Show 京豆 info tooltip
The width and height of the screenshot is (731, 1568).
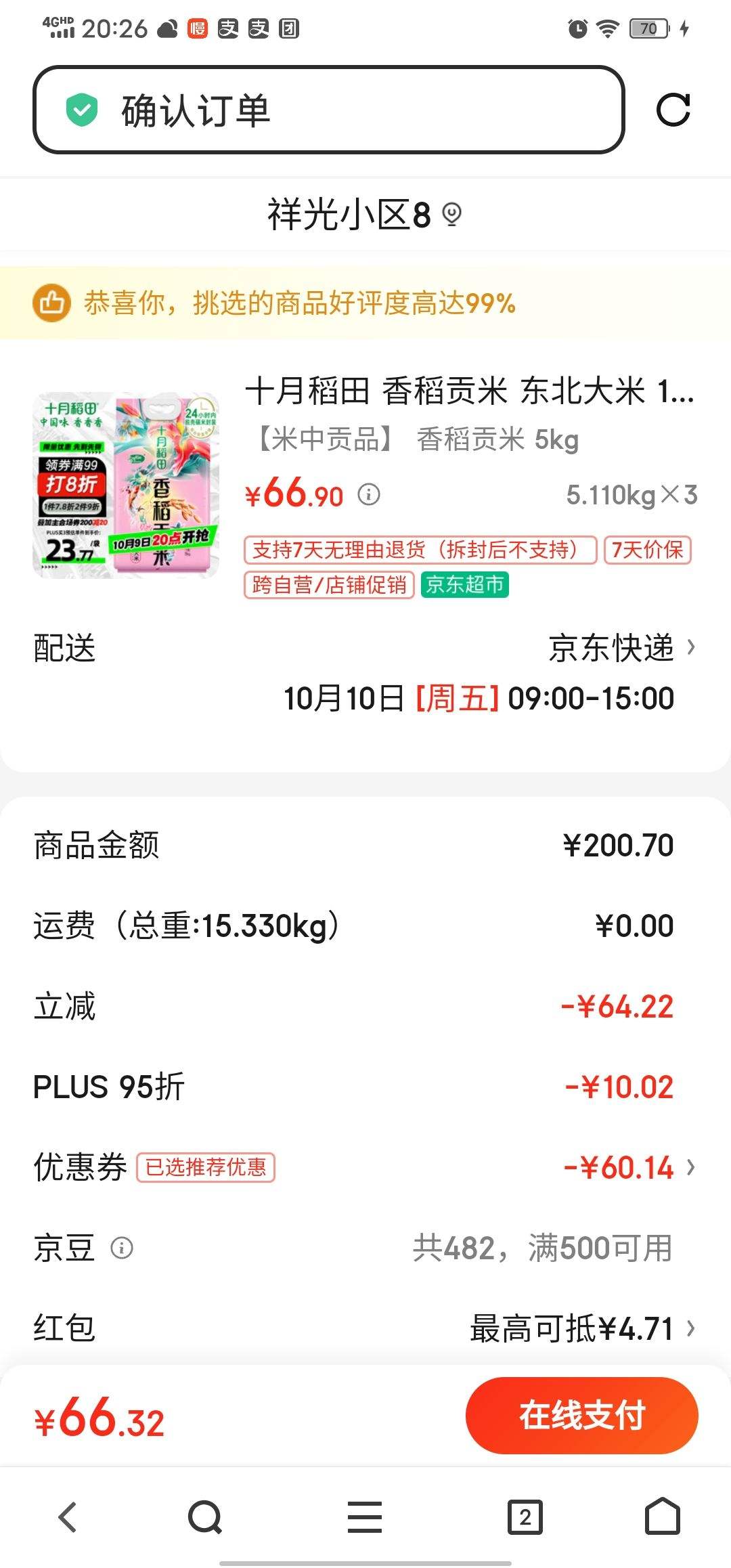click(x=122, y=1247)
